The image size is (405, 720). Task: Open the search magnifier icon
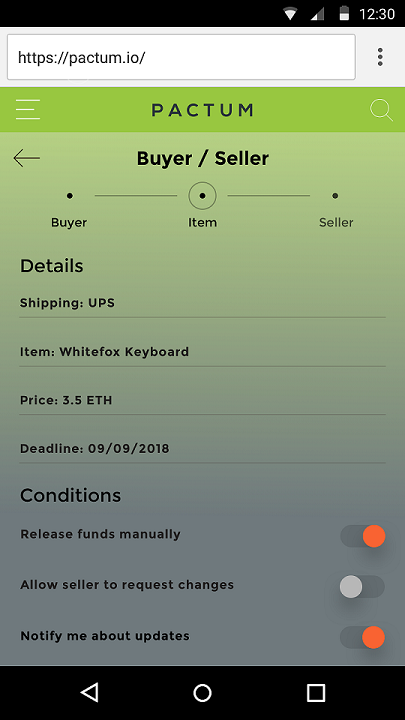click(381, 110)
